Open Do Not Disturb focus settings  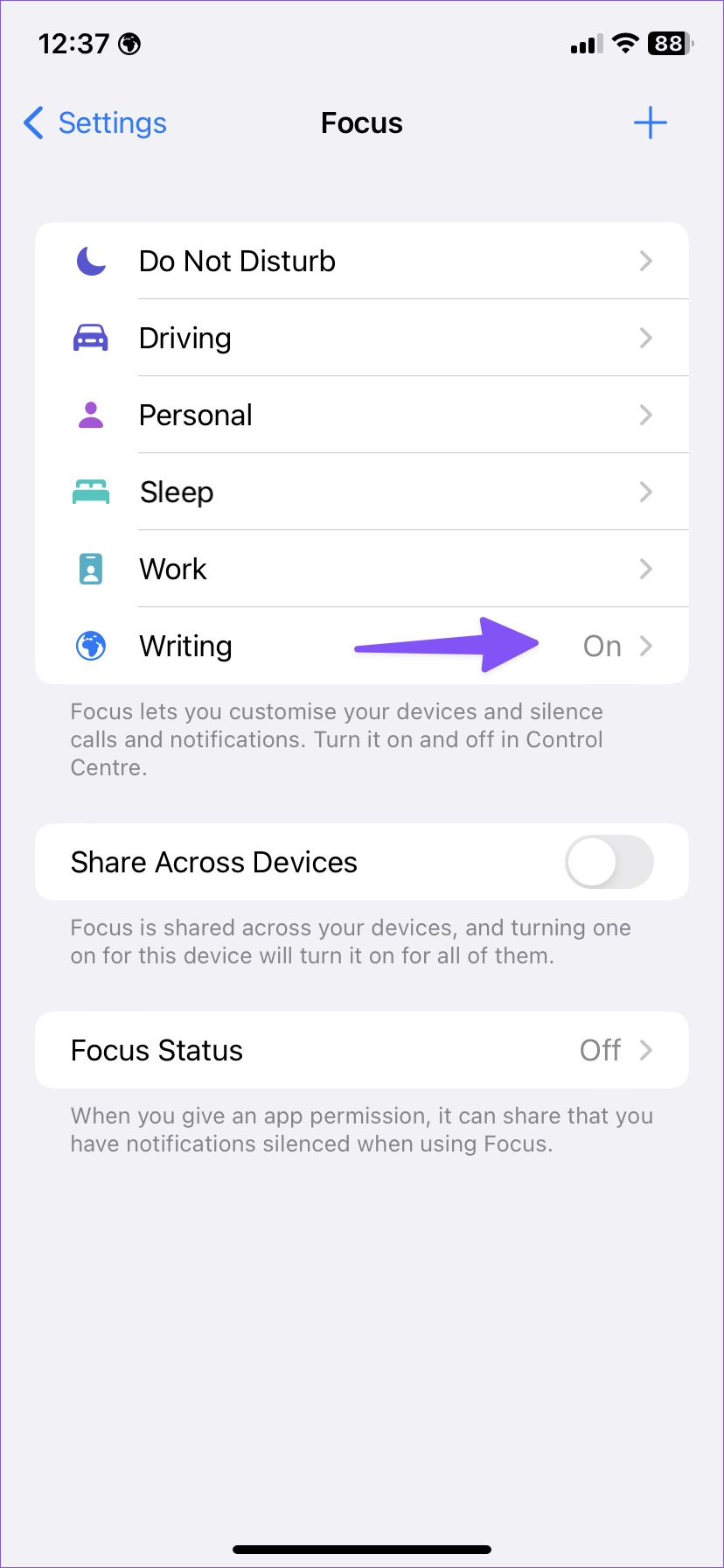click(x=362, y=261)
